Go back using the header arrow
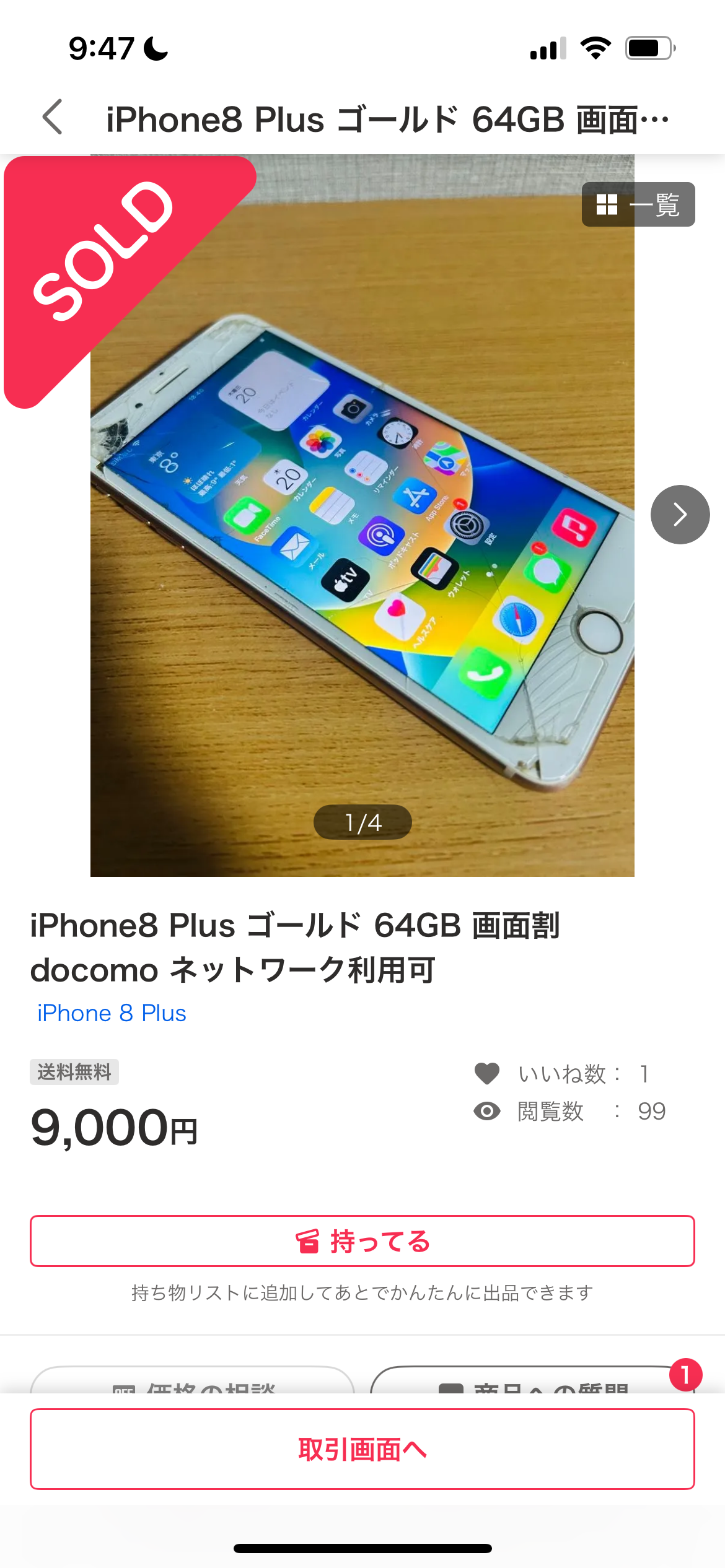Viewport: 725px width, 1568px height. [x=53, y=117]
